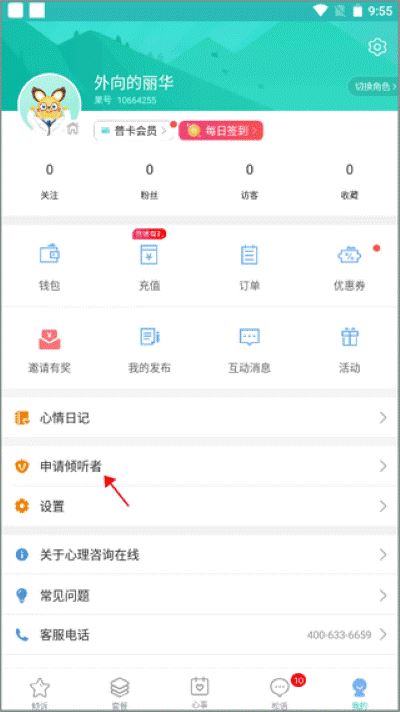Switch to the chat tab with badge 10
Screen dimensions: 400x712
pyautogui.click(x=281, y=693)
